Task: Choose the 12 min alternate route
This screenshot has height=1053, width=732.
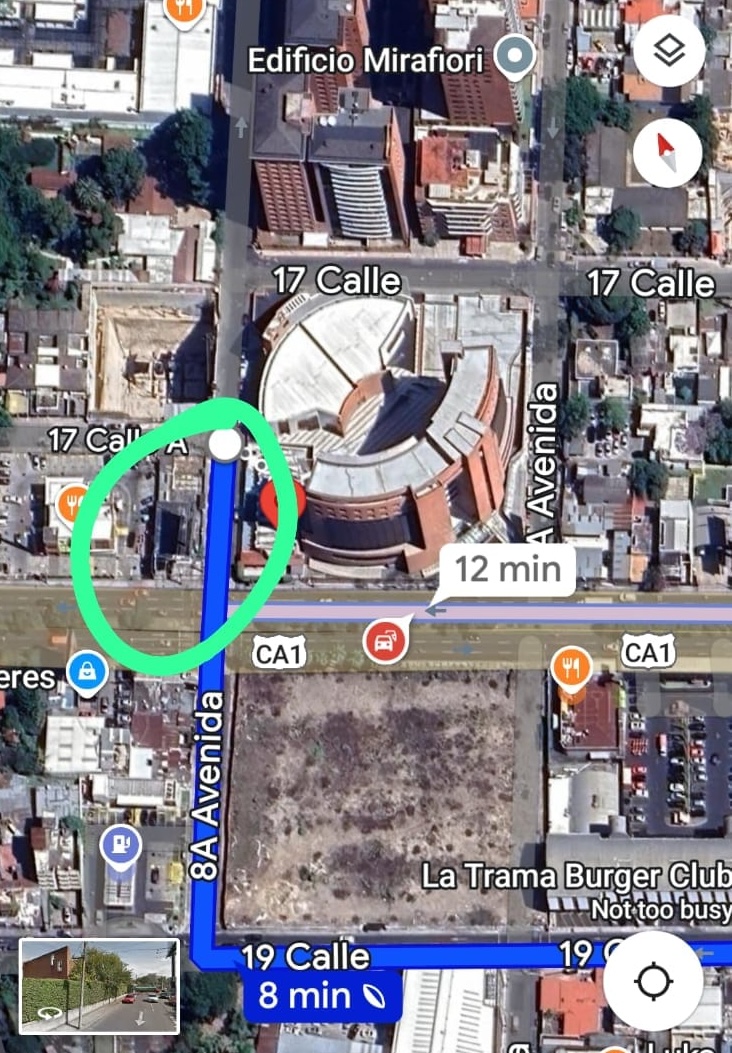Action: pos(507,570)
